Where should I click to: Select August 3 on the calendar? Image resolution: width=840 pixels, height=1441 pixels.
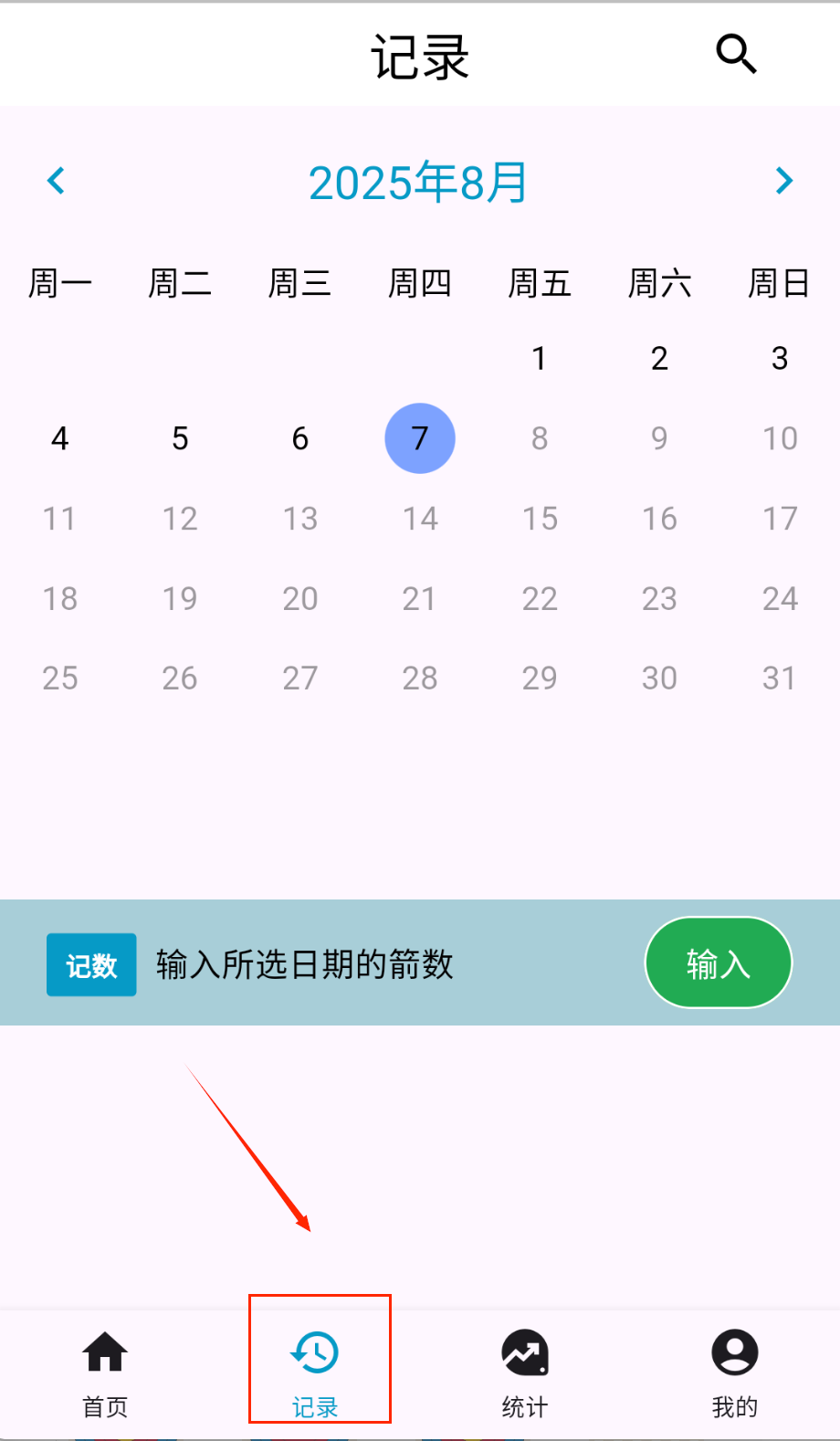pos(779,358)
